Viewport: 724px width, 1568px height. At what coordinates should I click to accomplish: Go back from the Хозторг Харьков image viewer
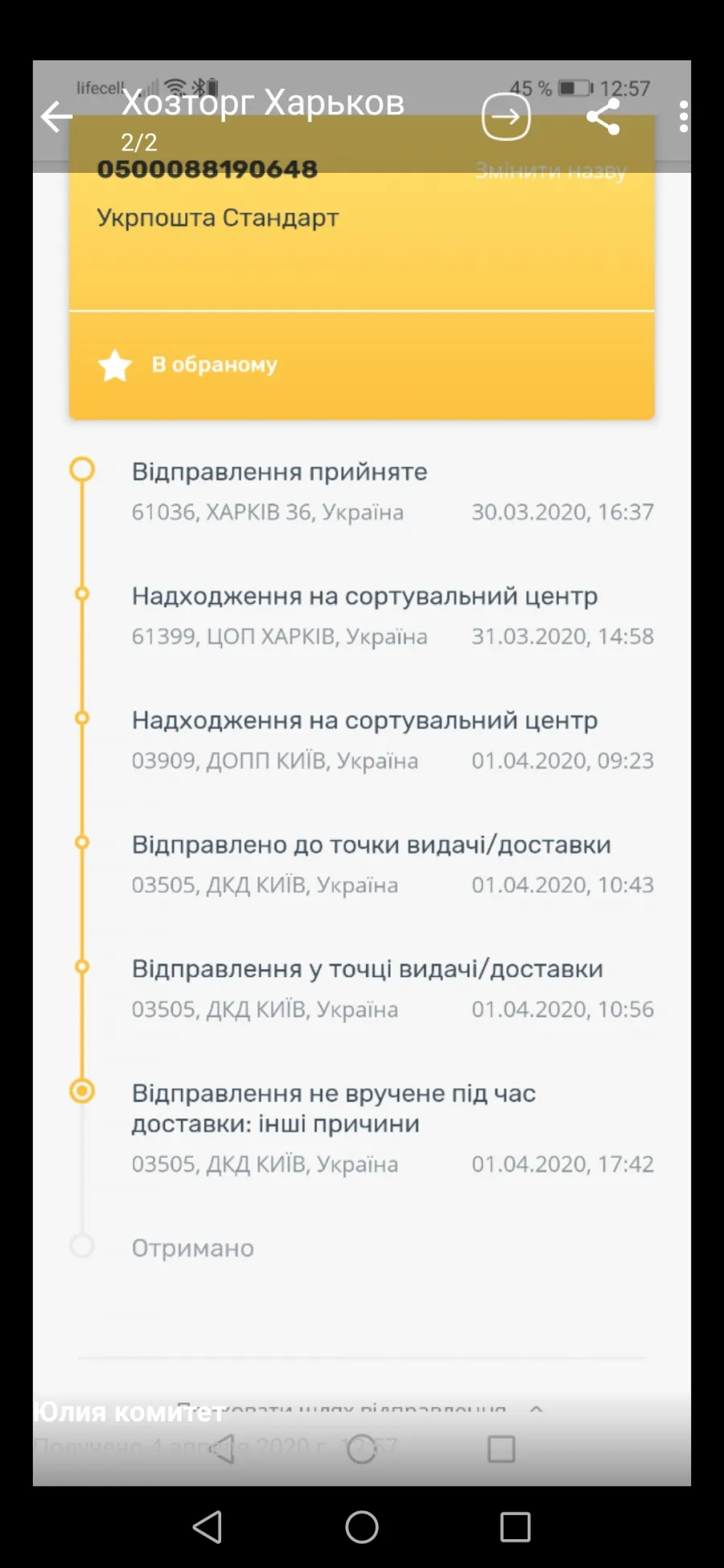[x=57, y=117]
